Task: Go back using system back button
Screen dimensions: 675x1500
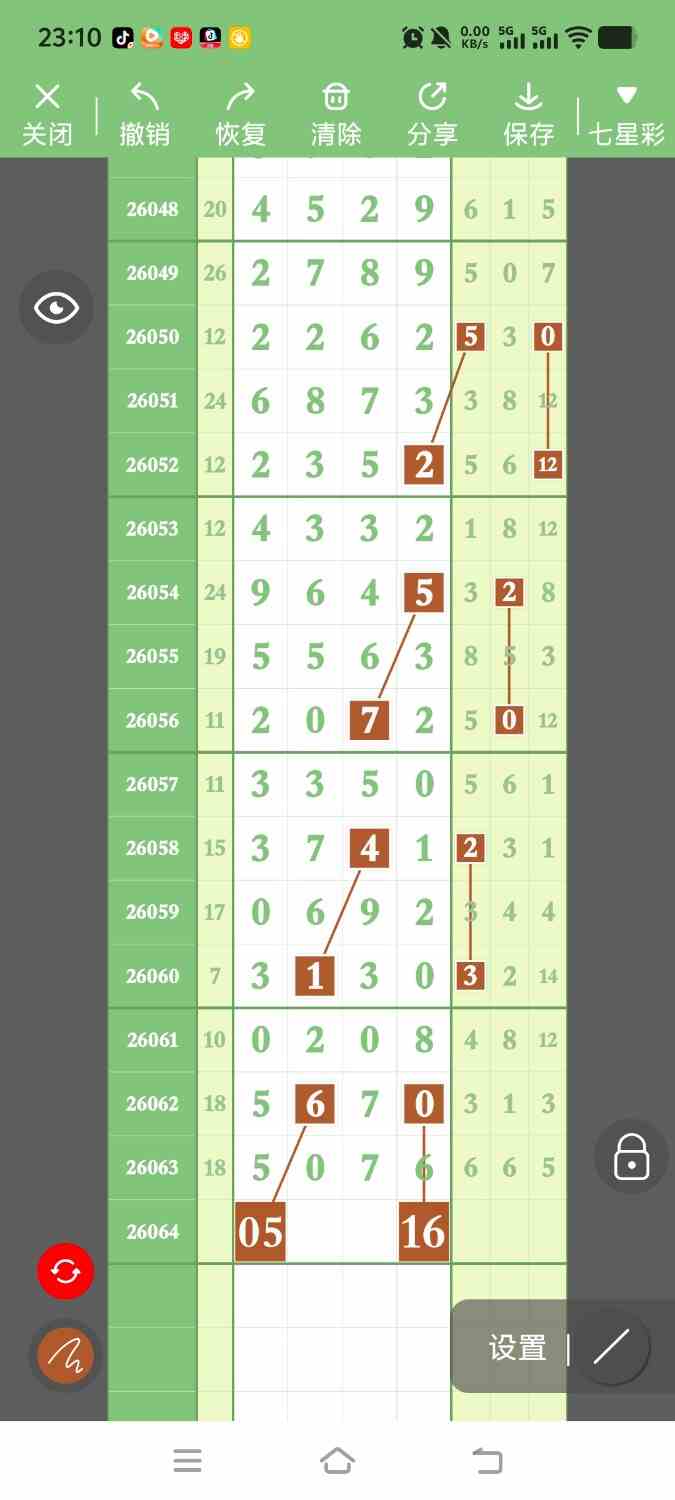Action: tap(487, 1461)
